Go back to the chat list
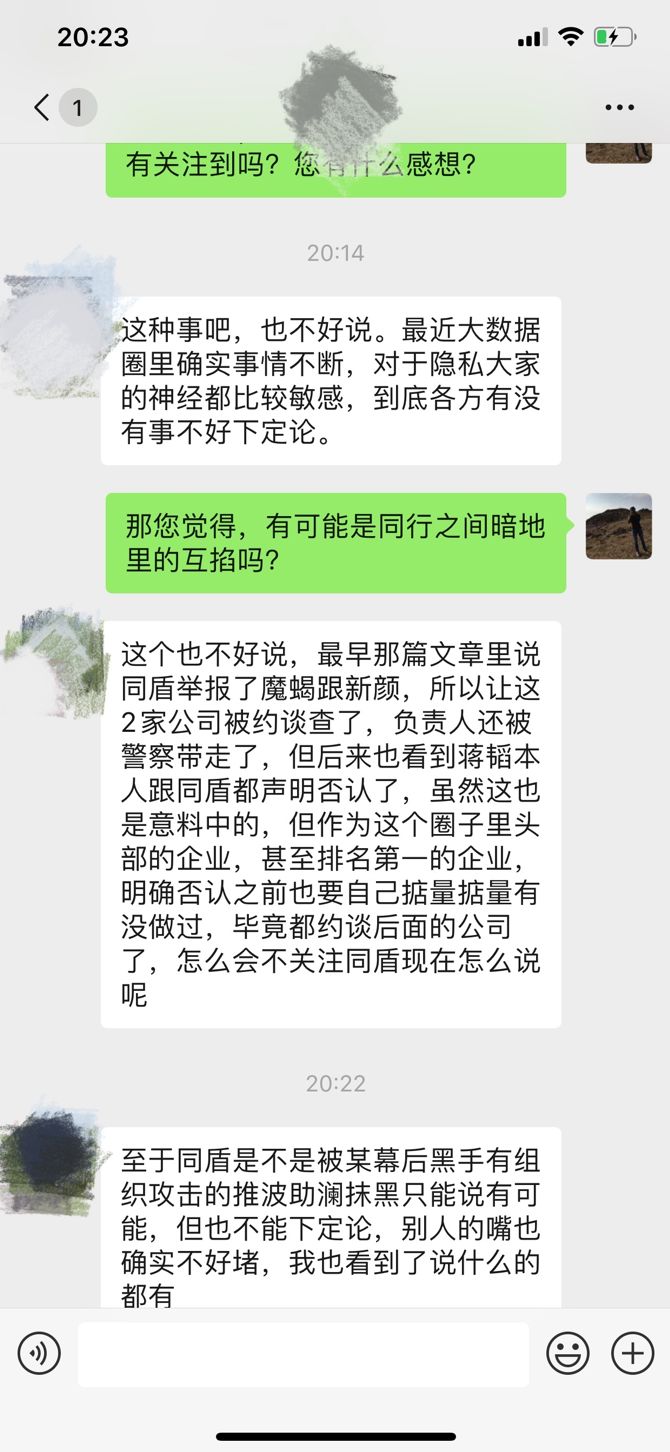The width and height of the screenshot is (670, 1452). coord(42,107)
